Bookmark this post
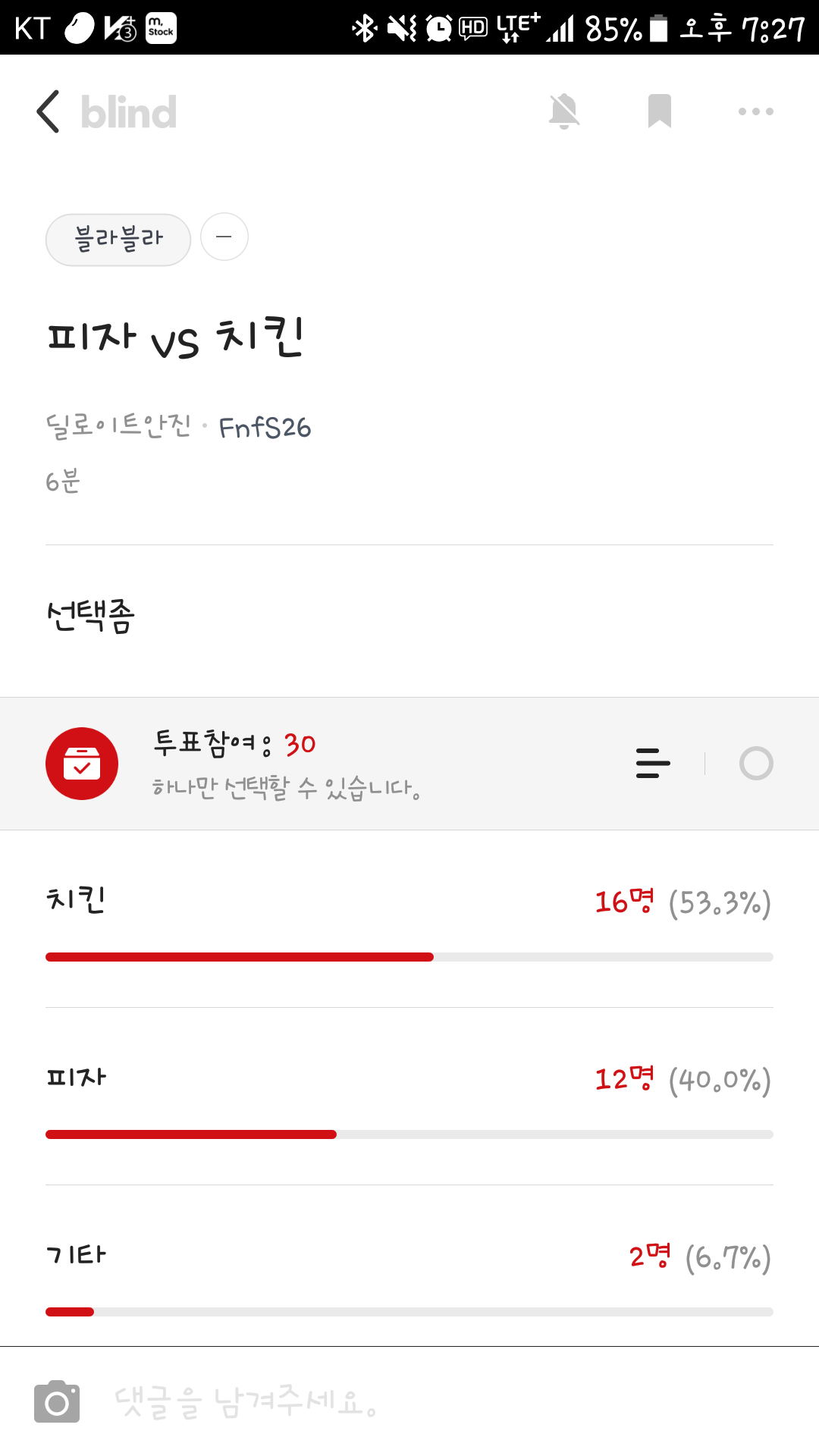Screen dimensions: 819x1456 click(659, 111)
